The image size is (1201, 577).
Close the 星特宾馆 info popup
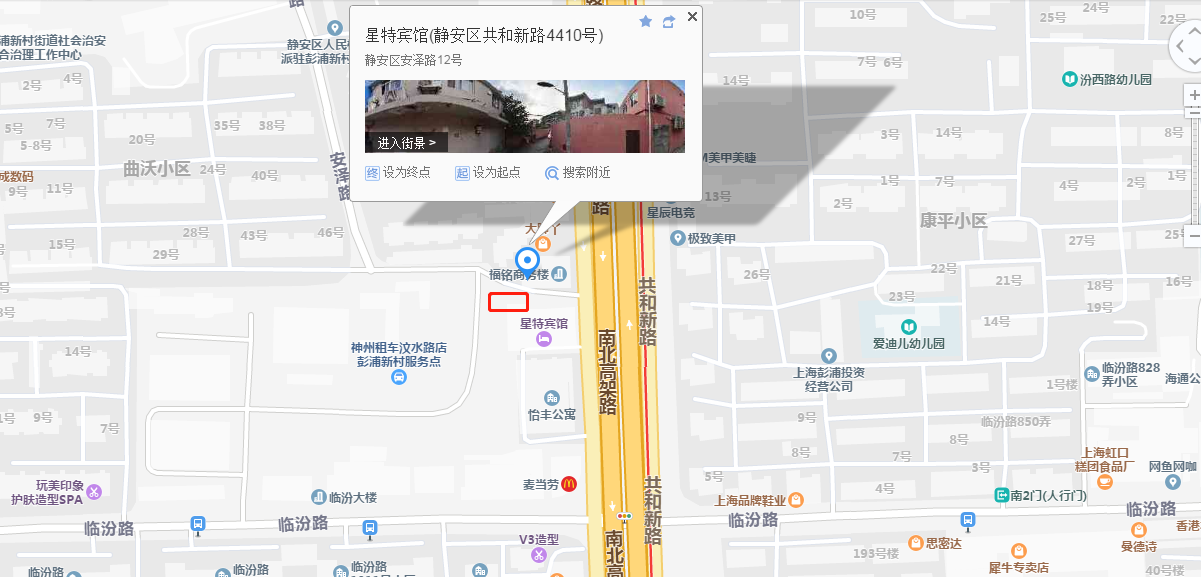tap(692, 16)
